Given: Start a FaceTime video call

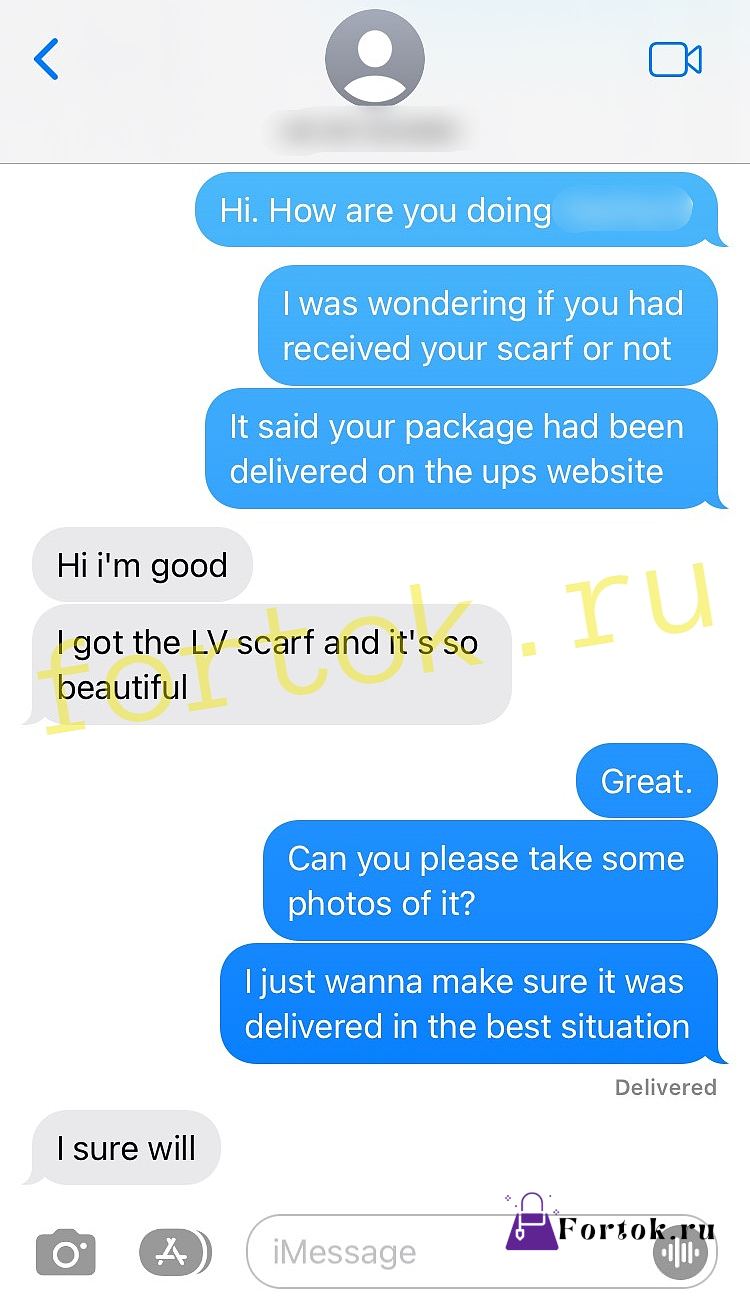Looking at the screenshot, I should coord(675,60).
